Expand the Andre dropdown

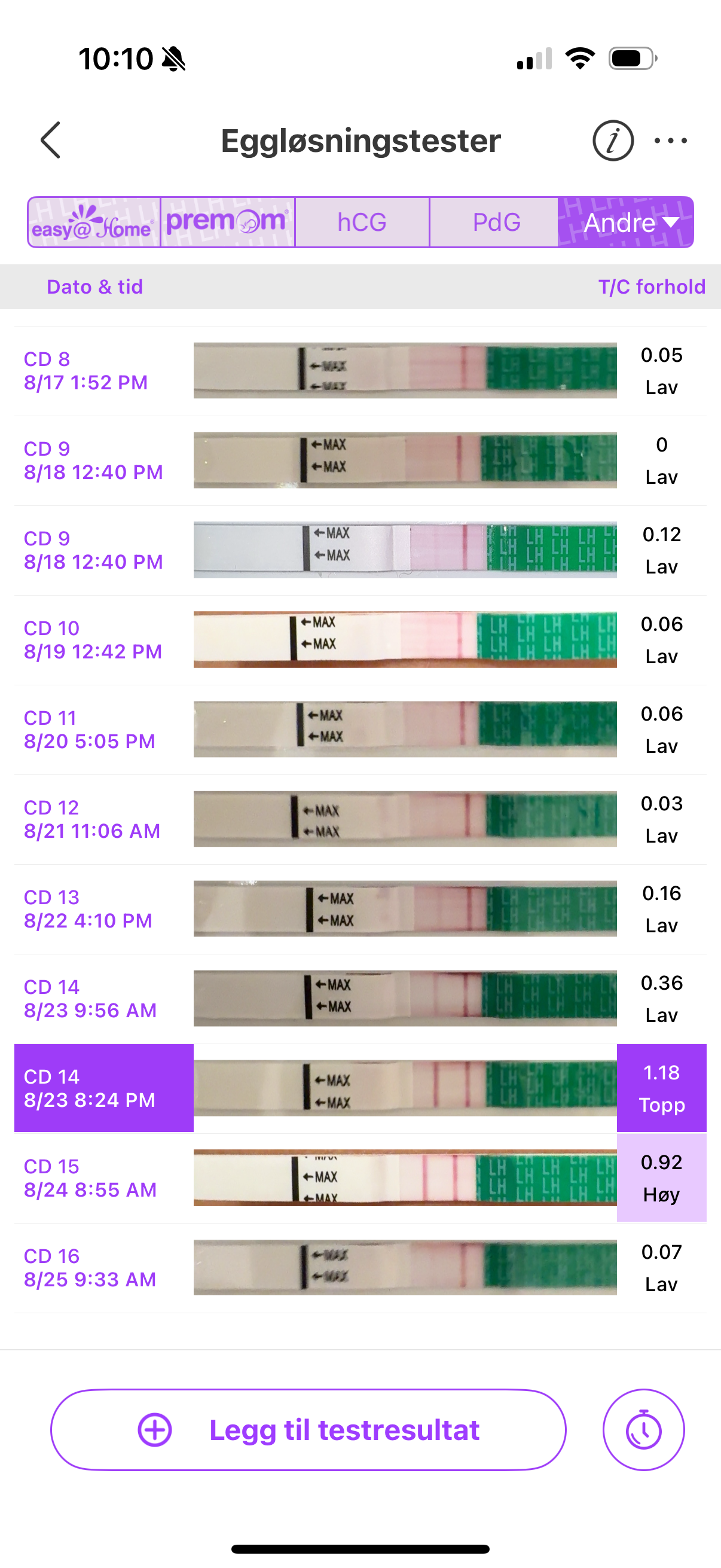(627, 222)
